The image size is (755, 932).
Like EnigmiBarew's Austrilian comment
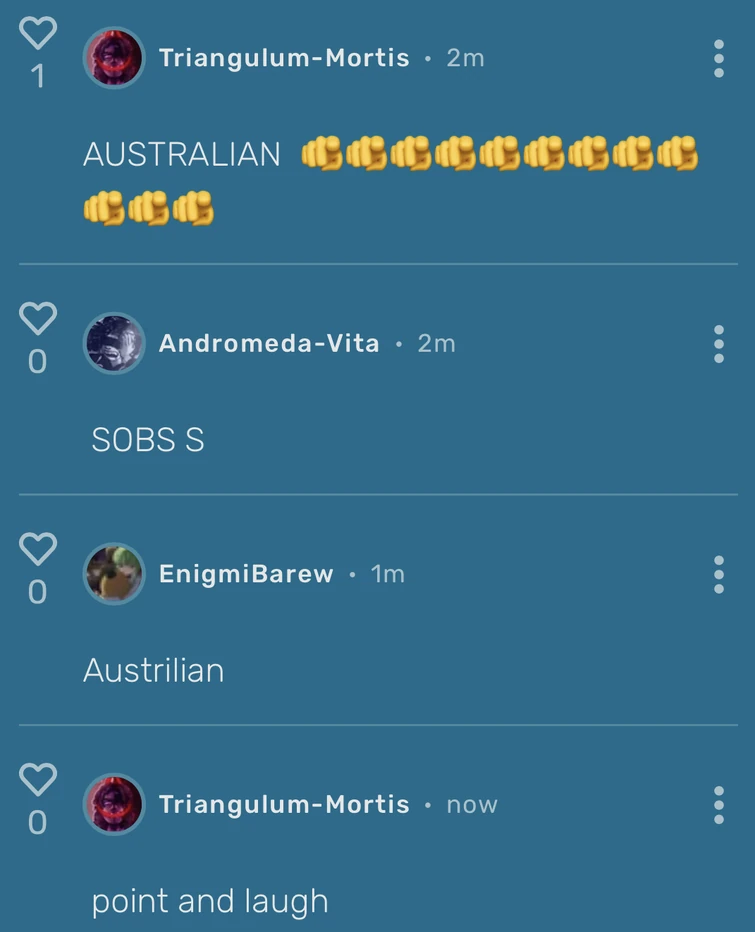(37, 548)
